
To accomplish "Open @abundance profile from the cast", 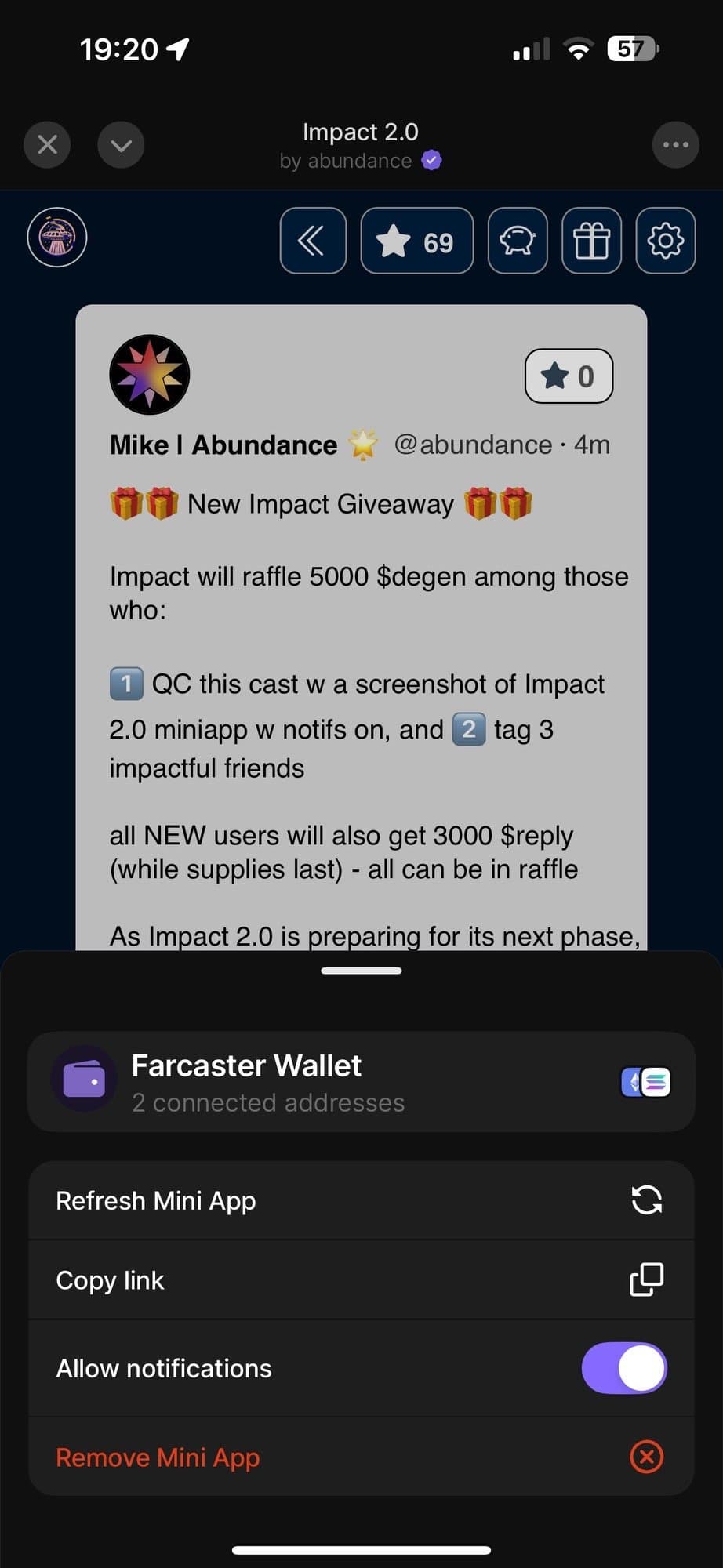I will pos(472,445).
